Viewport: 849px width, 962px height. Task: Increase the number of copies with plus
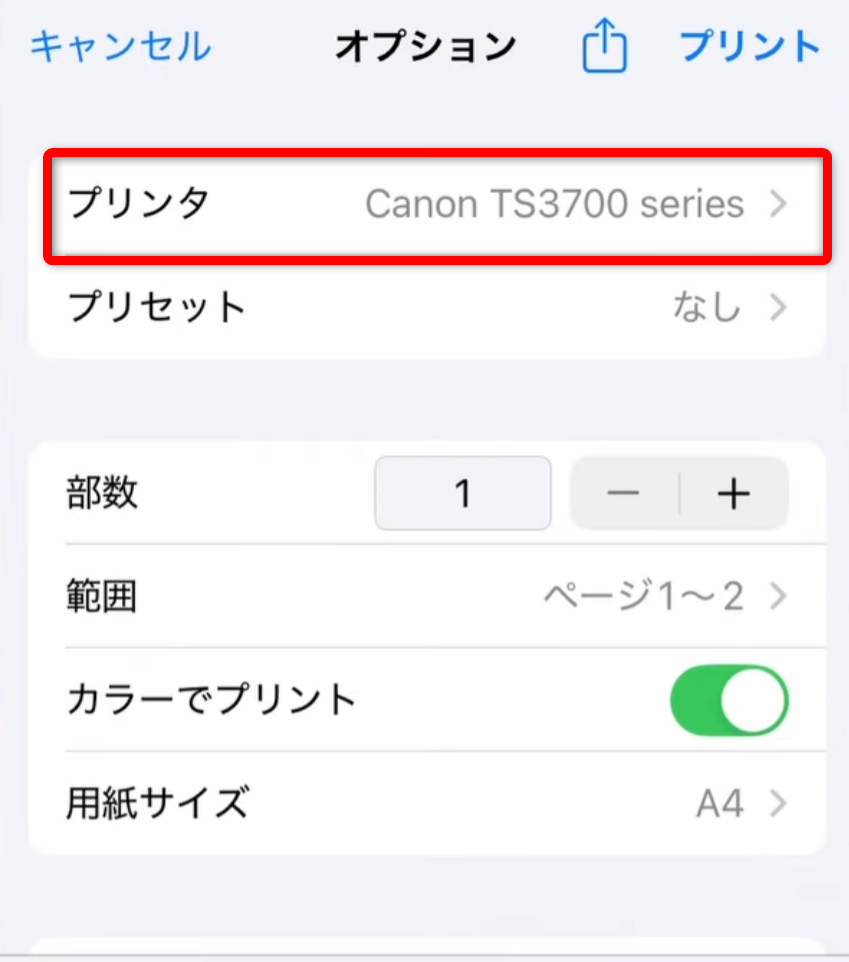[734, 493]
